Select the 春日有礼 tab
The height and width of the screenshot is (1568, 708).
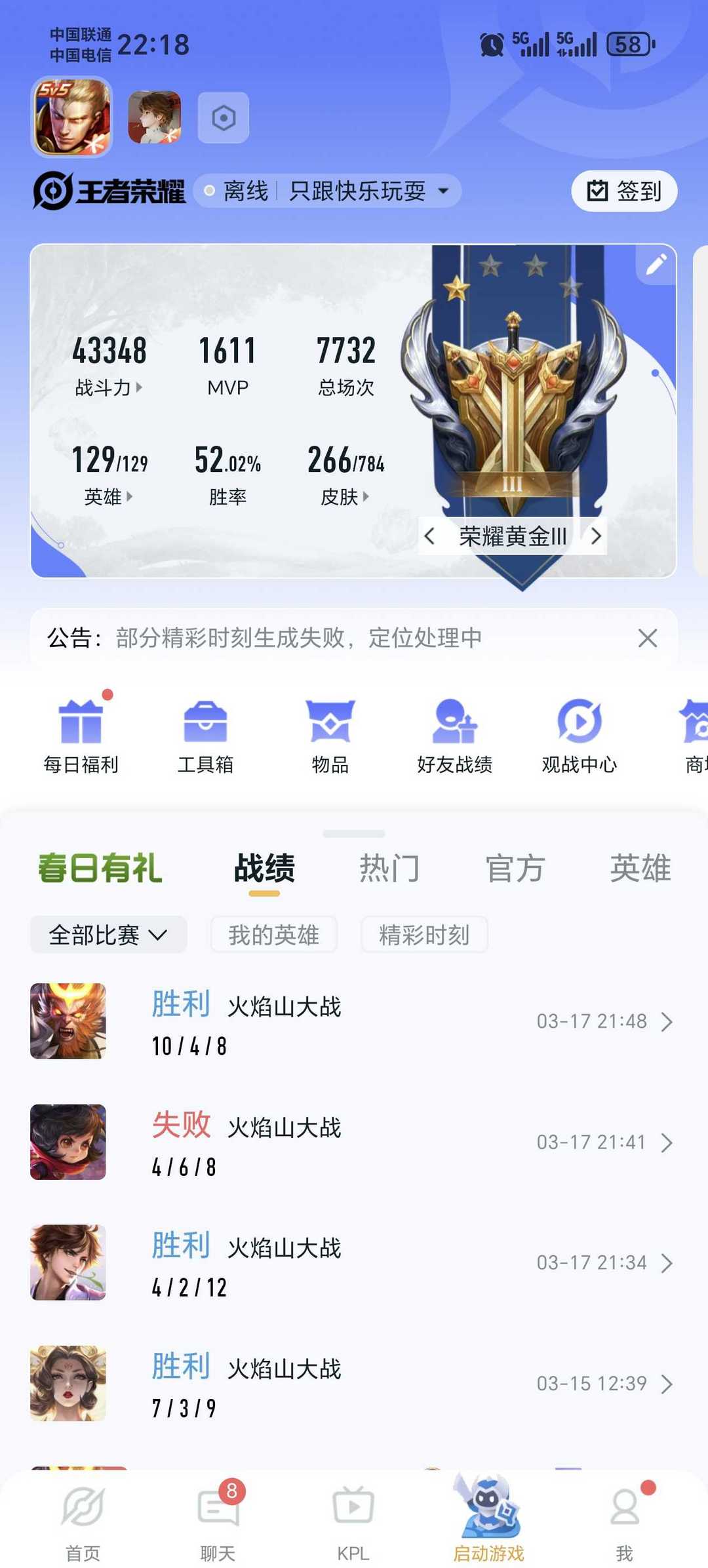point(100,868)
